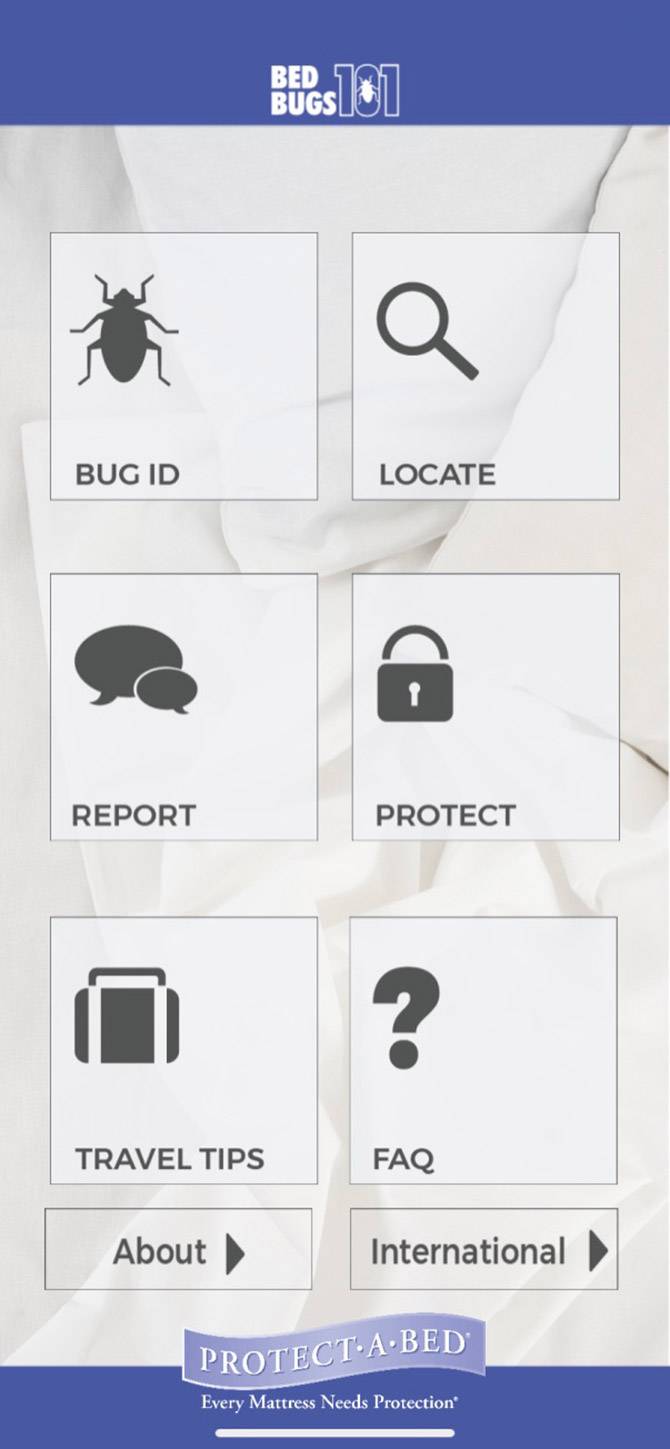The image size is (670, 1449).
Task: Open the BUG ID tile
Action: pos(184,366)
